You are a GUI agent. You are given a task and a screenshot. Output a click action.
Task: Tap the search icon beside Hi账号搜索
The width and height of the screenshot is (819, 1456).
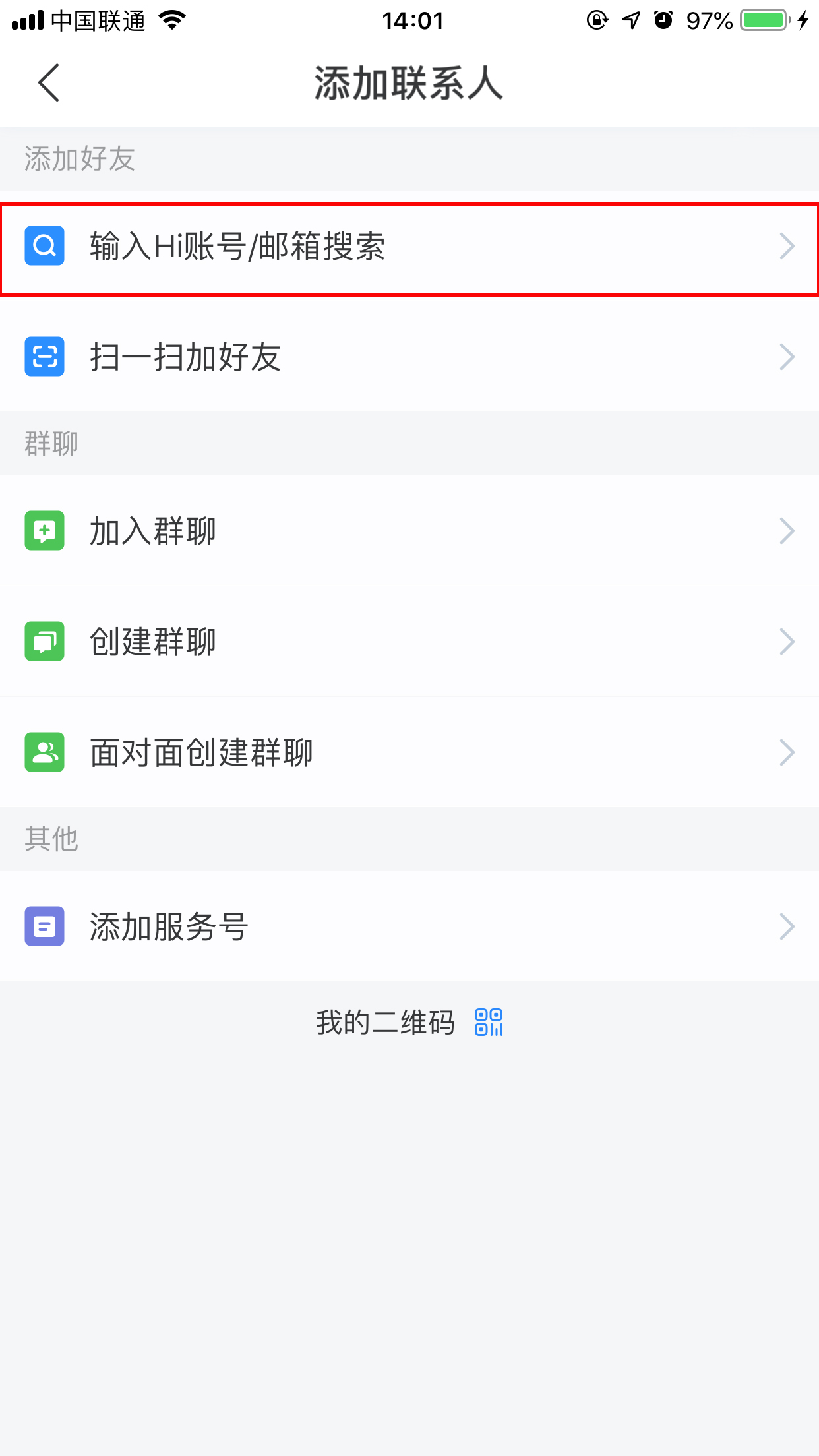(44, 246)
